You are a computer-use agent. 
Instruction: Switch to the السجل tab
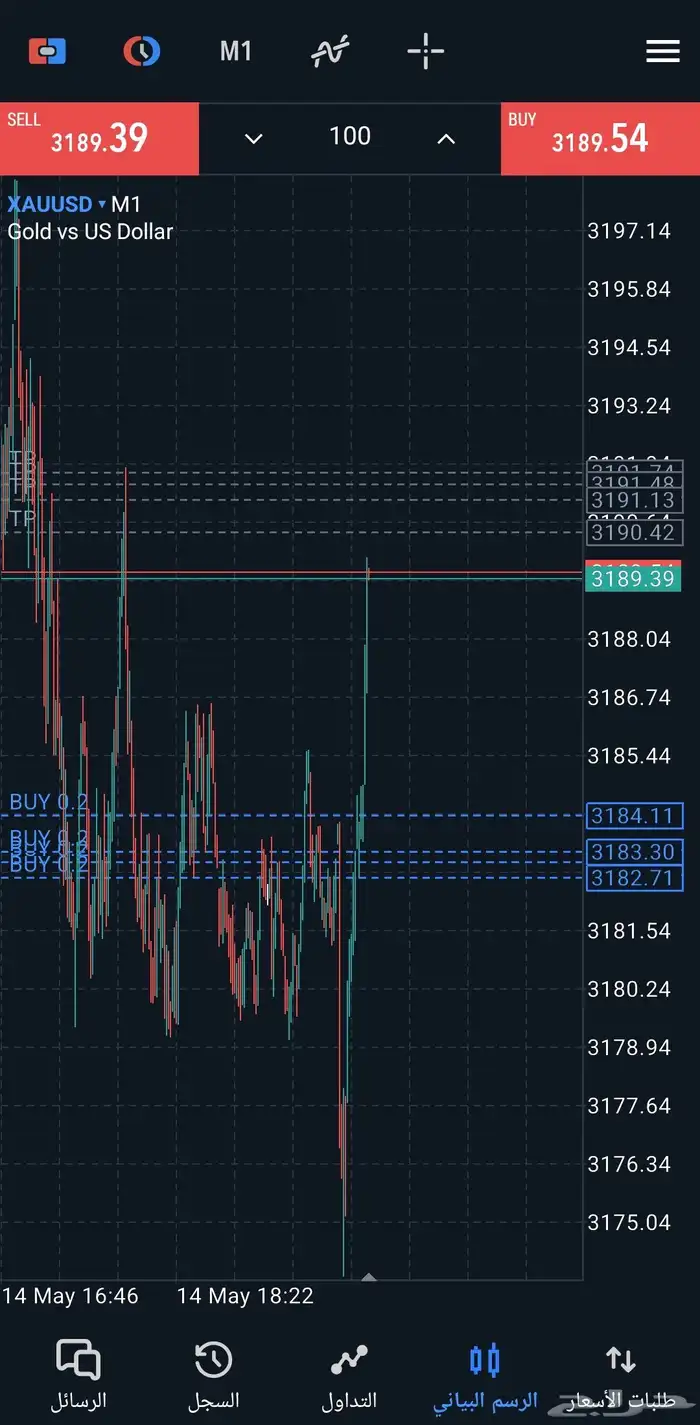(x=213, y=1375)
